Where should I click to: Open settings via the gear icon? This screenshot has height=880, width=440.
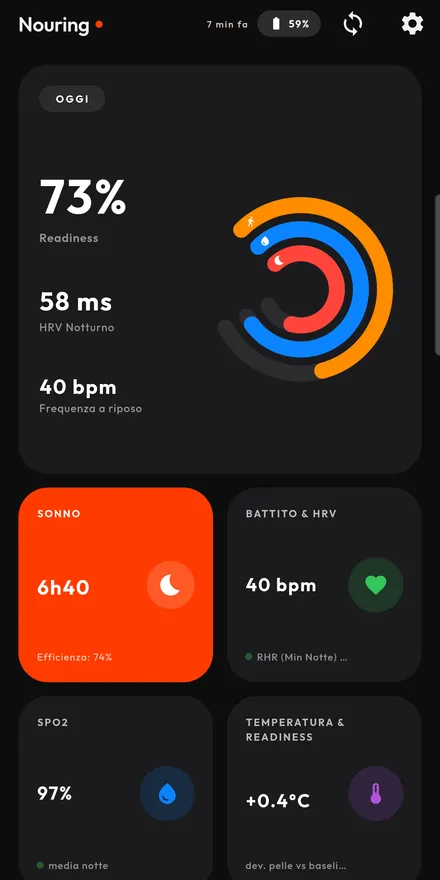tap(412, 25)
